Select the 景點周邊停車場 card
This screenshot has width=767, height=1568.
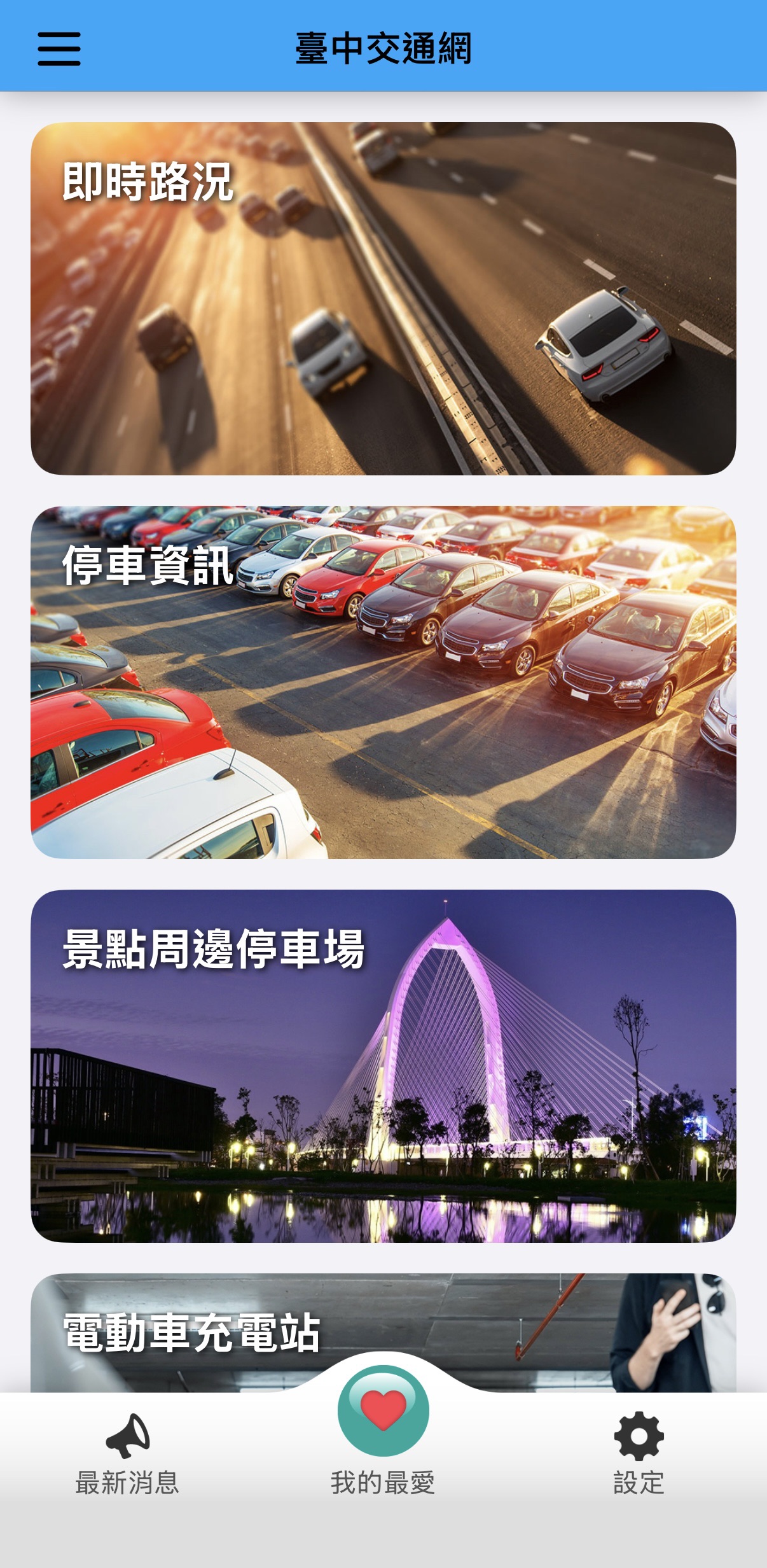pos(383,1066)
